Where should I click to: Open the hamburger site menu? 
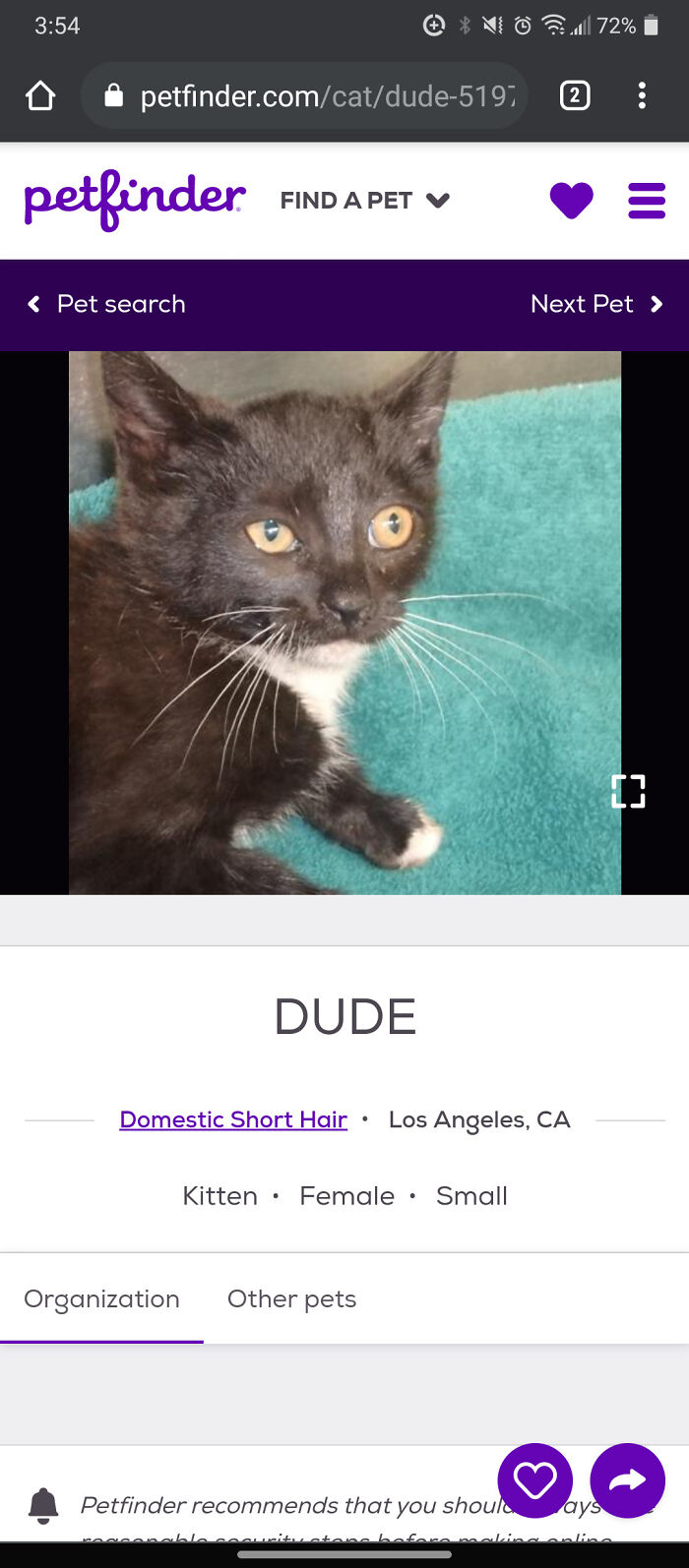(647, 201)
